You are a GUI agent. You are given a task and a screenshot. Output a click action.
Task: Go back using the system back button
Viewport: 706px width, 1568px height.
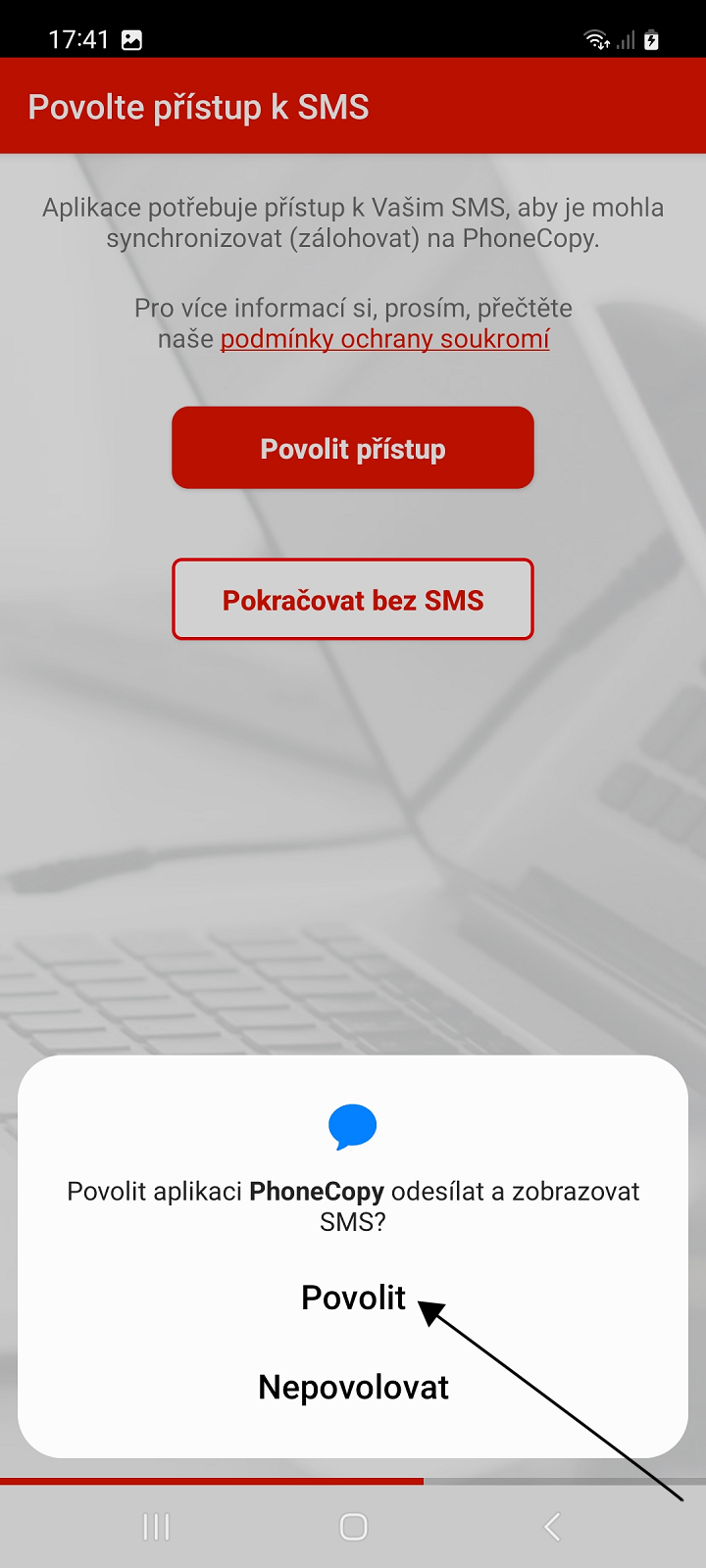pos(552,1526)
